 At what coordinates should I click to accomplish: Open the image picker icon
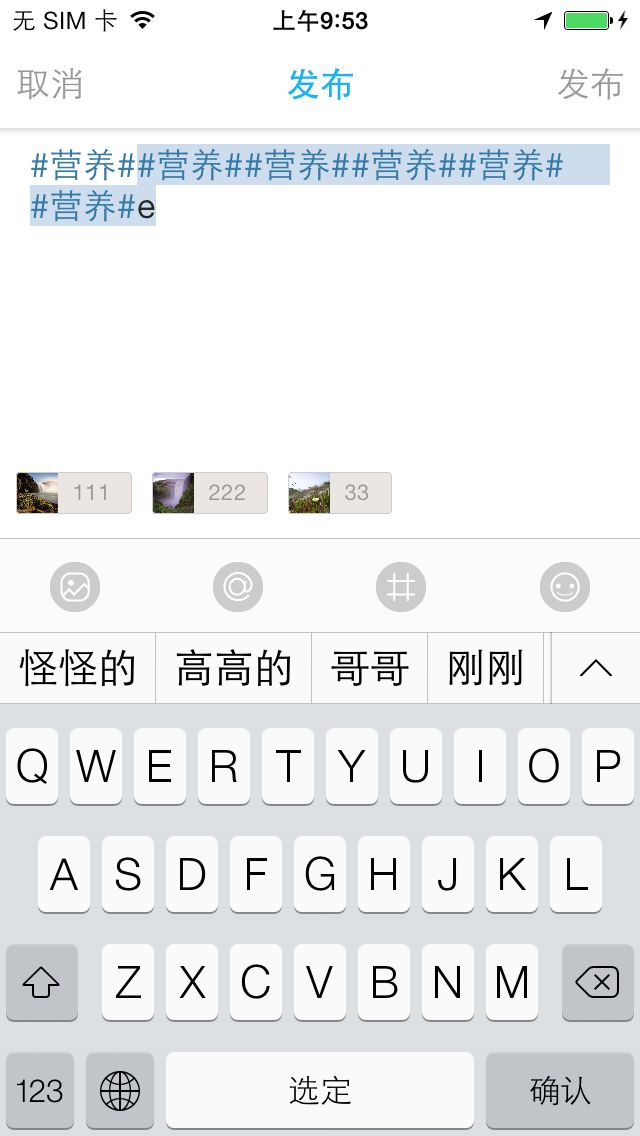[75, 587]
